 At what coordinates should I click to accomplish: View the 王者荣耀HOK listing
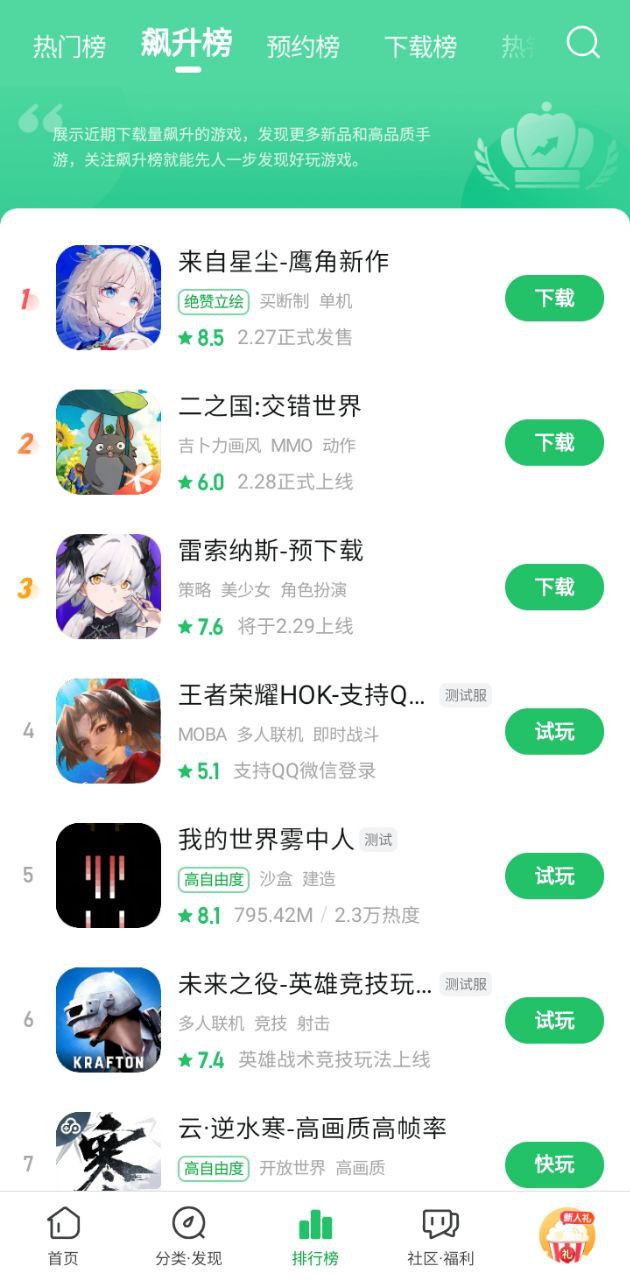302,695
